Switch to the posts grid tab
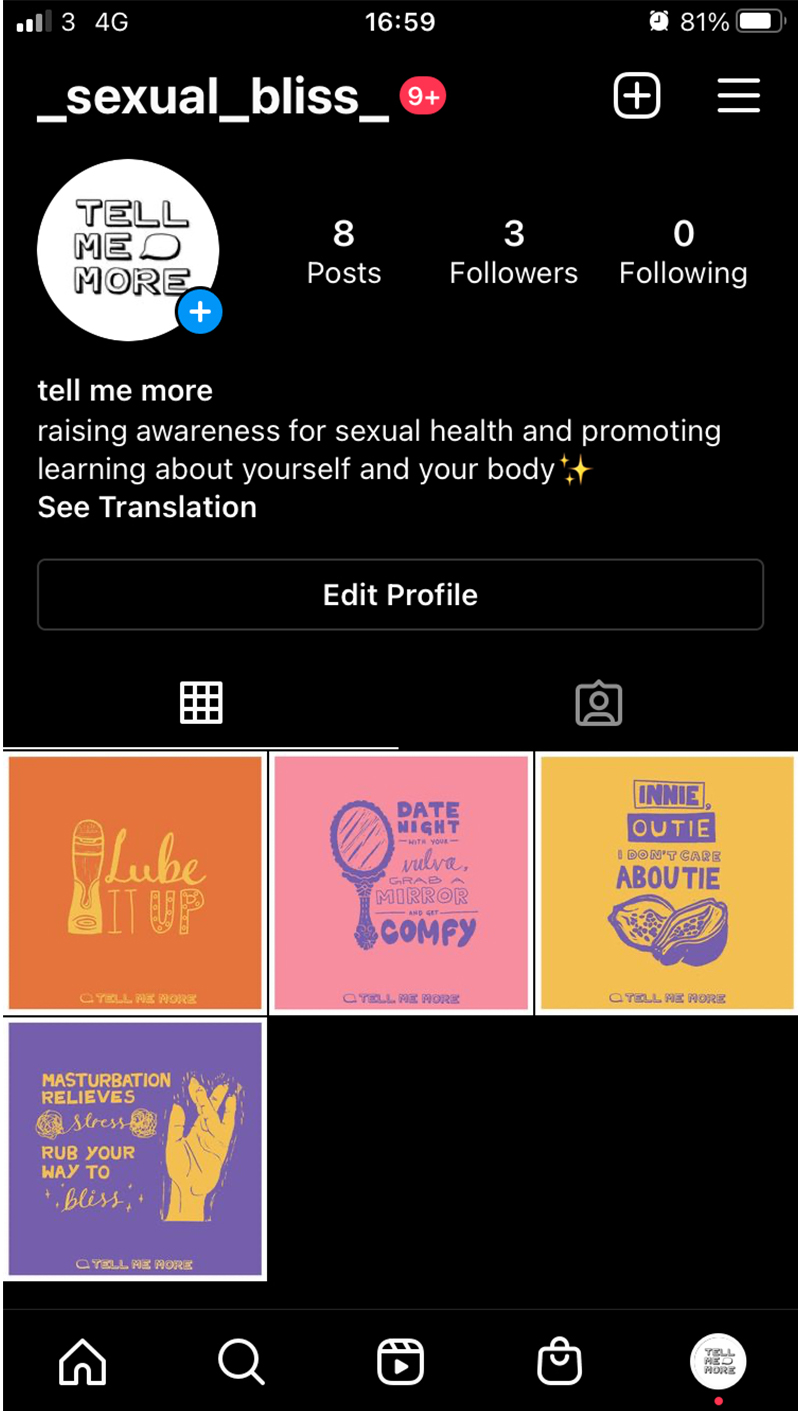 pos(201,703)
